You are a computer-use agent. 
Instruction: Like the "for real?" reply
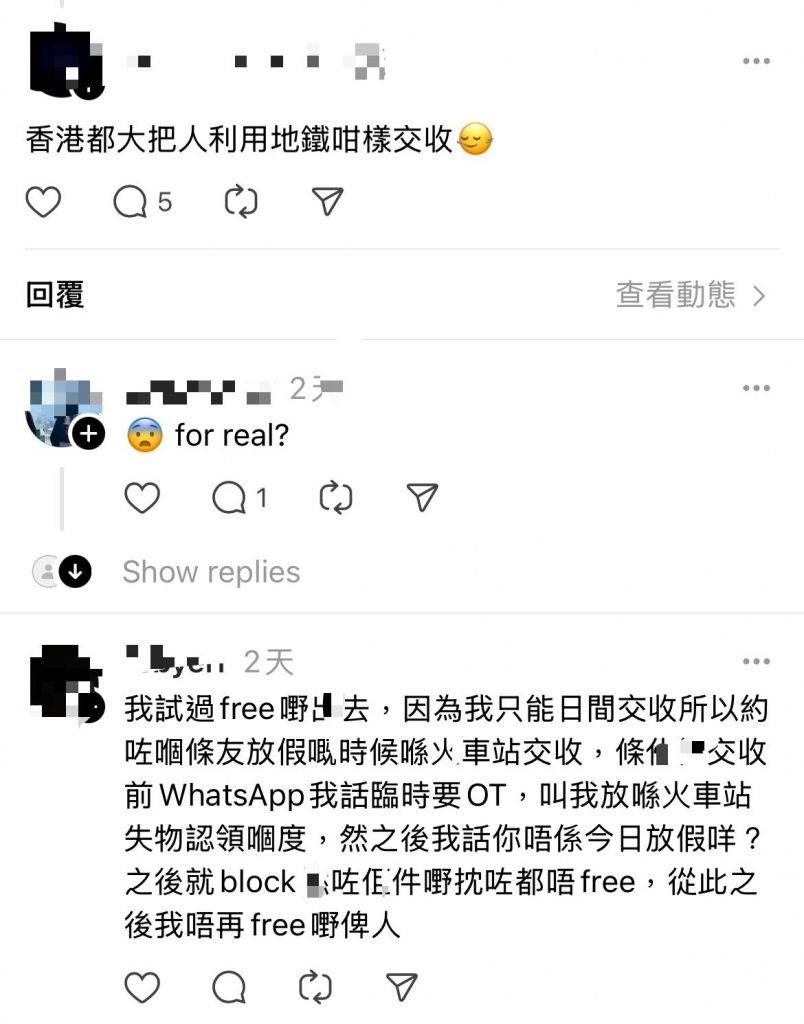pos(142,497)
